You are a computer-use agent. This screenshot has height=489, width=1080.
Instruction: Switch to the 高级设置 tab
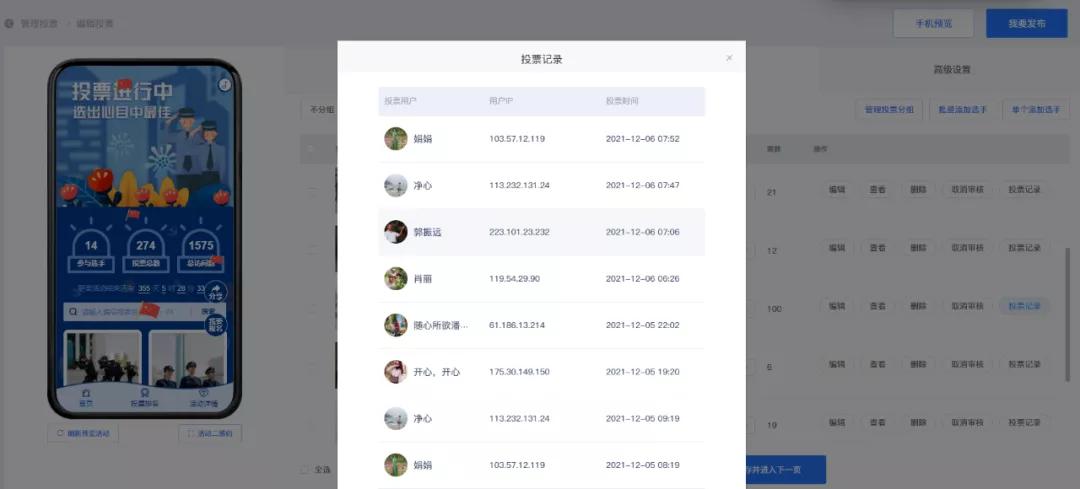tap(952, 70)
